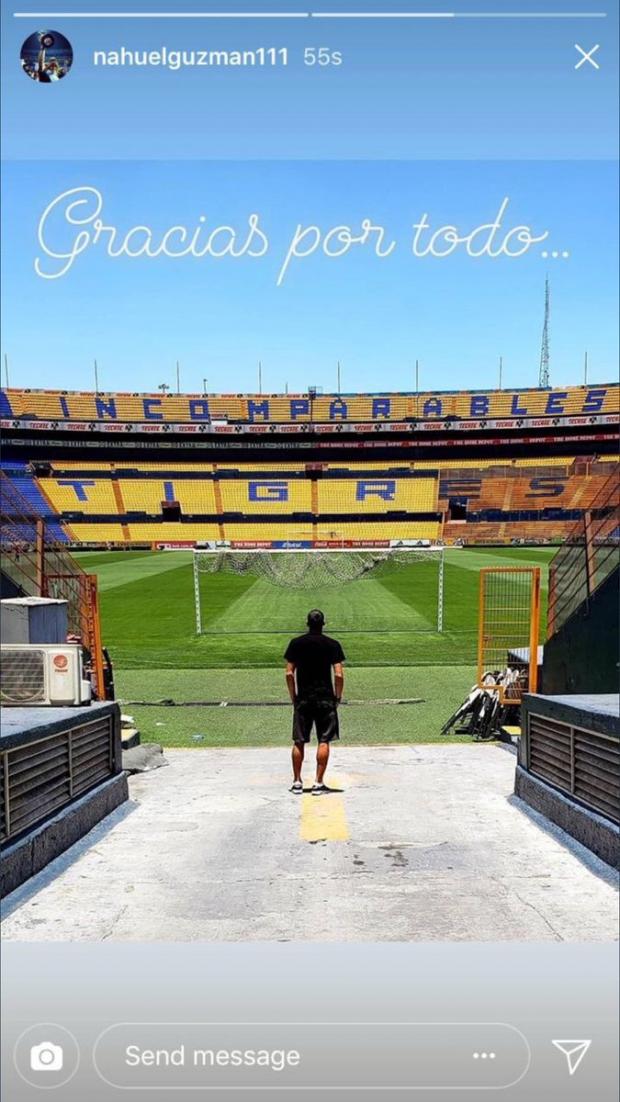Open the nahuelguzman111 username link

click(x=190, y=57)
